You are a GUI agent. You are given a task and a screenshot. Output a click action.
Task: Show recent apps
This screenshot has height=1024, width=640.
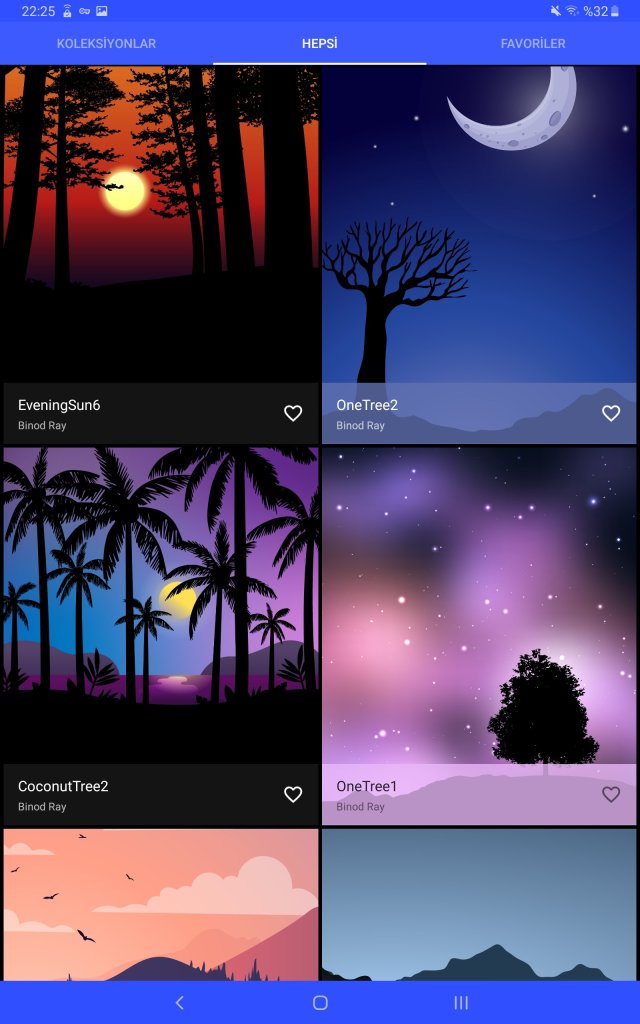[x=461, y=1002]
